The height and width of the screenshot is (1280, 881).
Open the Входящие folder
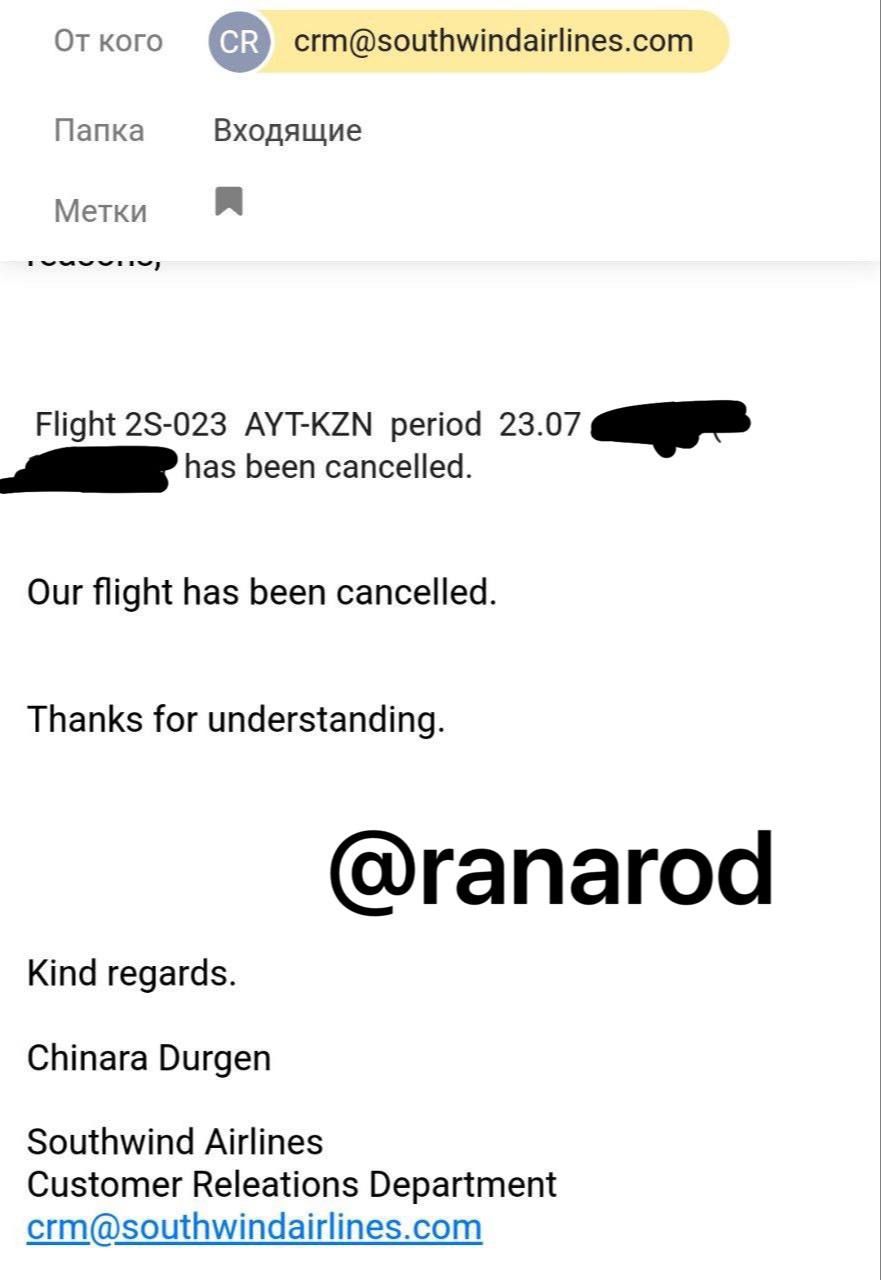coord(287,130)
